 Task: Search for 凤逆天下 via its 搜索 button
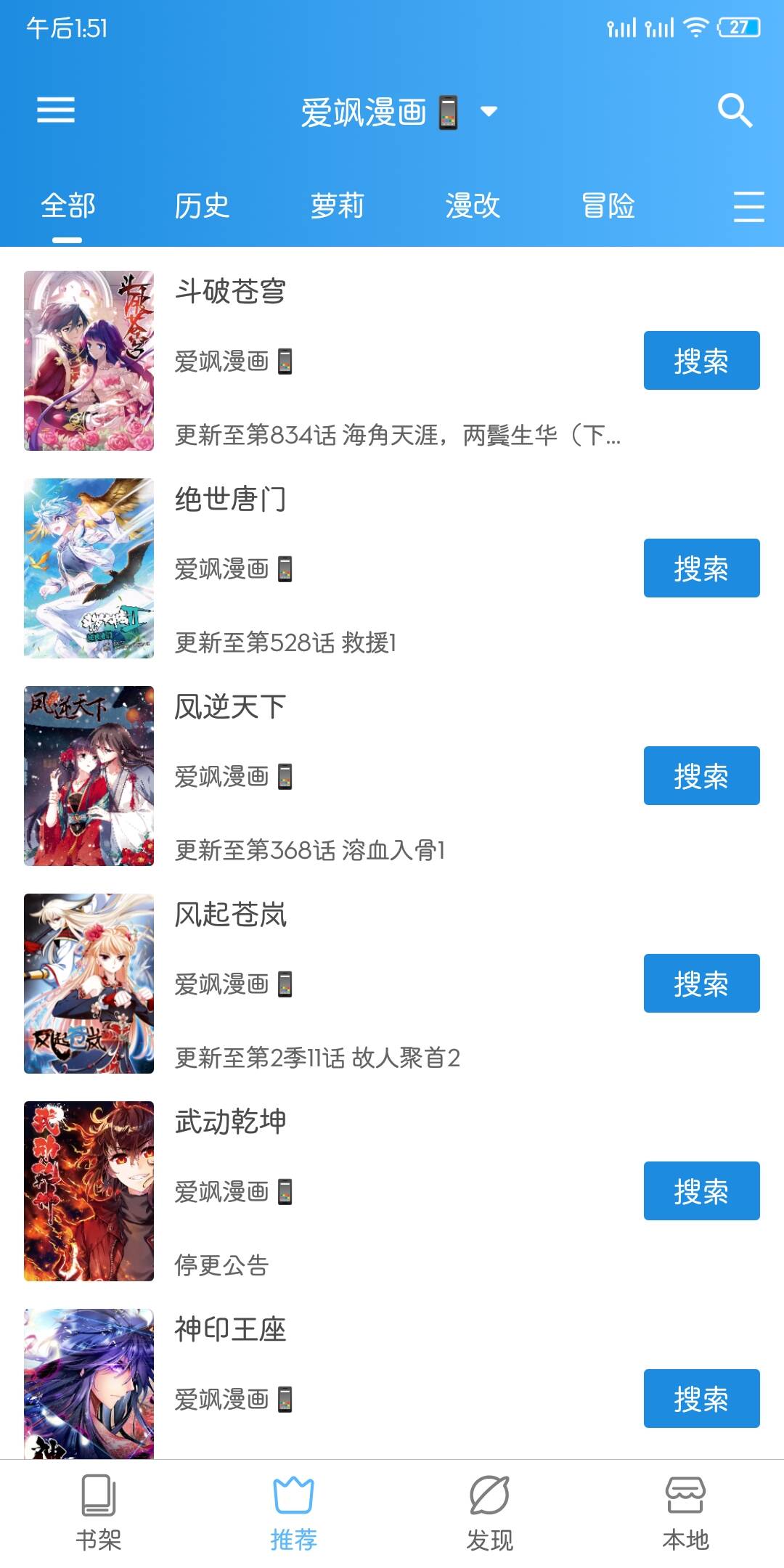(x=701, y=776)
